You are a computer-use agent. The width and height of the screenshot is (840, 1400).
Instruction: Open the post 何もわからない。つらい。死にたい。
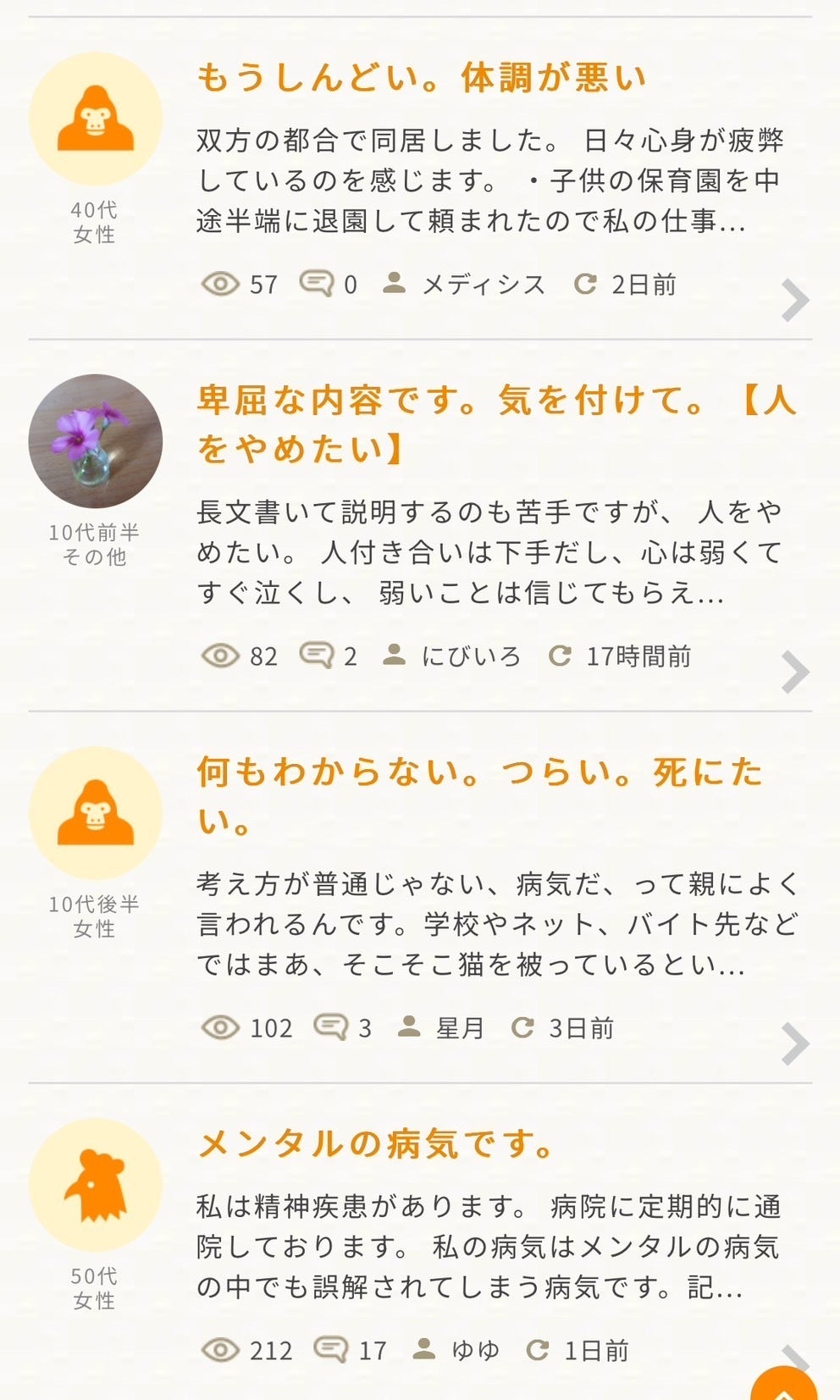point(479,794)
